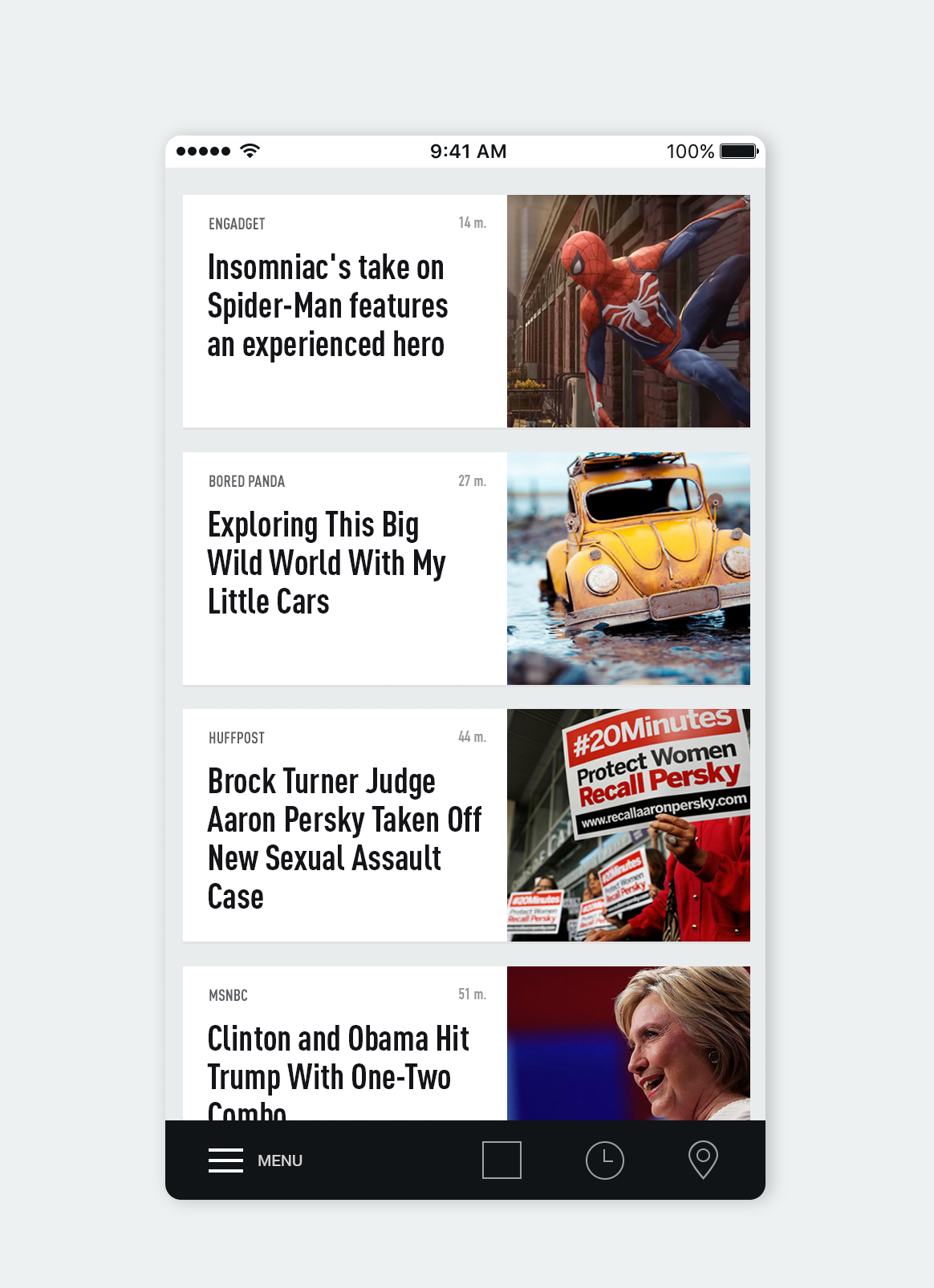This screenshot has height=1288, width=934.
Task: Open the hamburger MENU button
Action: point(254,1160)
